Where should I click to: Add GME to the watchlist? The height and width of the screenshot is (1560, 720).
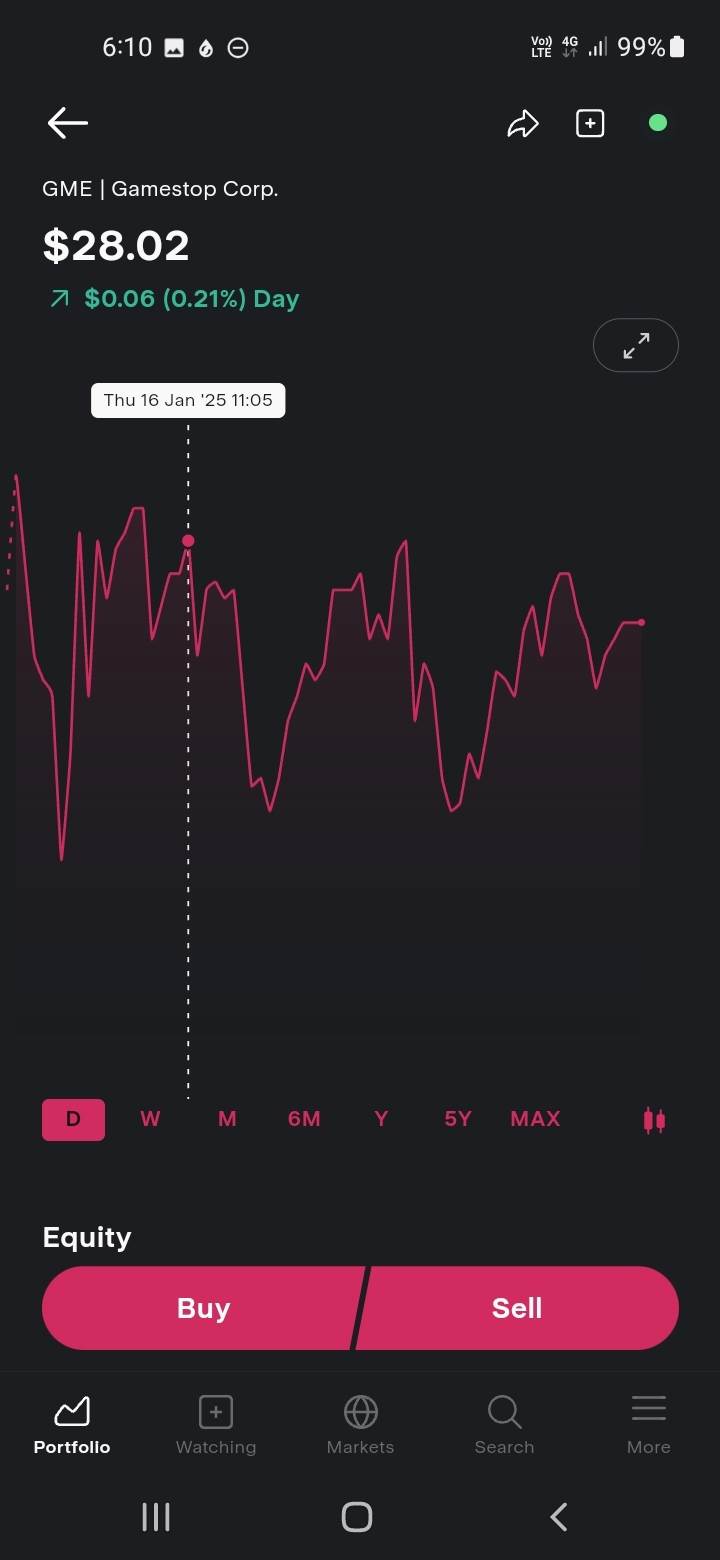pos(590,123)
